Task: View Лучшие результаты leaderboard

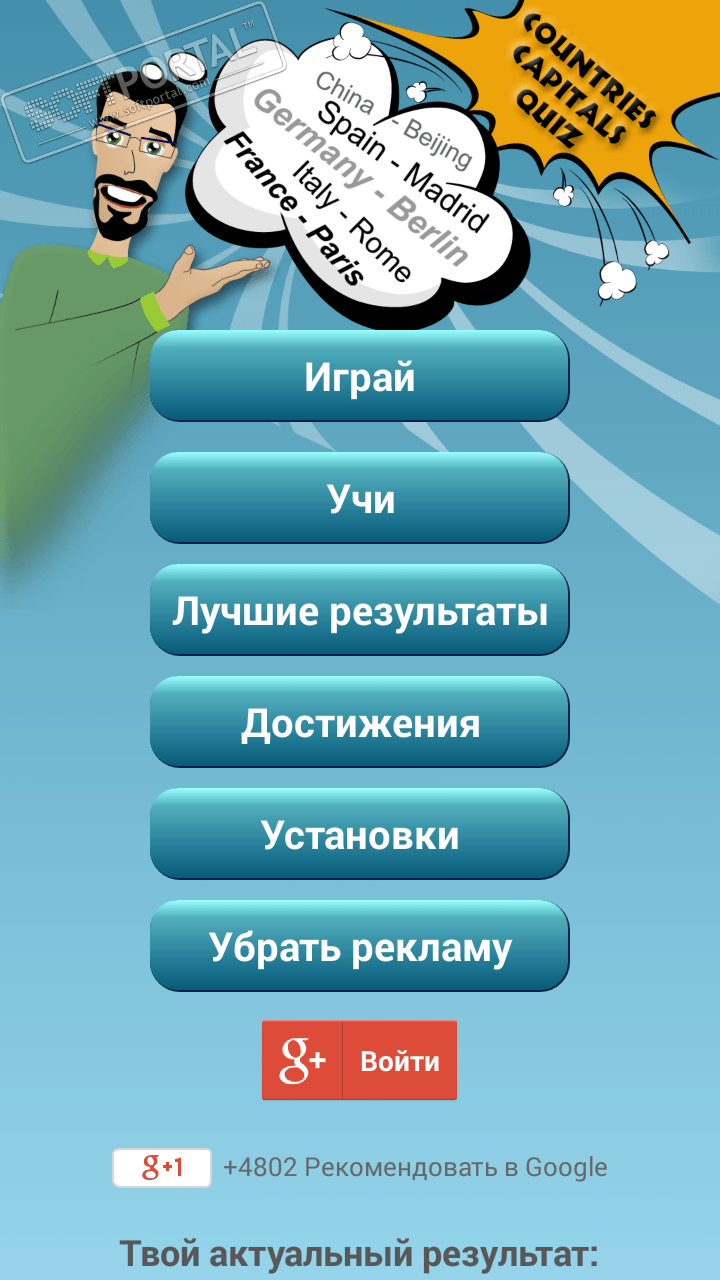Action: point(359,610)
